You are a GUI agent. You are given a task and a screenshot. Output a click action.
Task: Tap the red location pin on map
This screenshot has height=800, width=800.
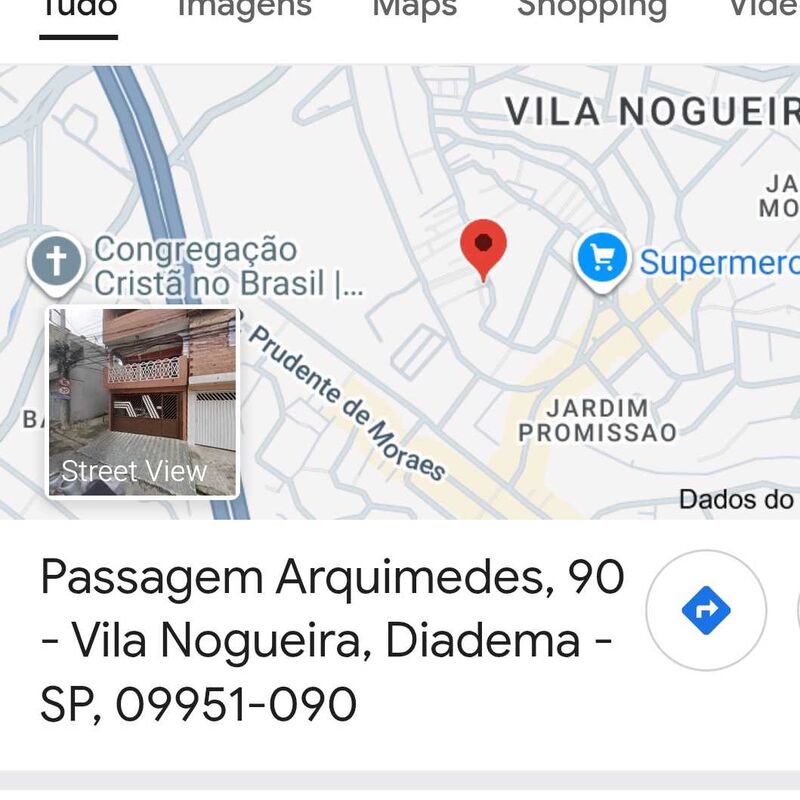point(483,247)
